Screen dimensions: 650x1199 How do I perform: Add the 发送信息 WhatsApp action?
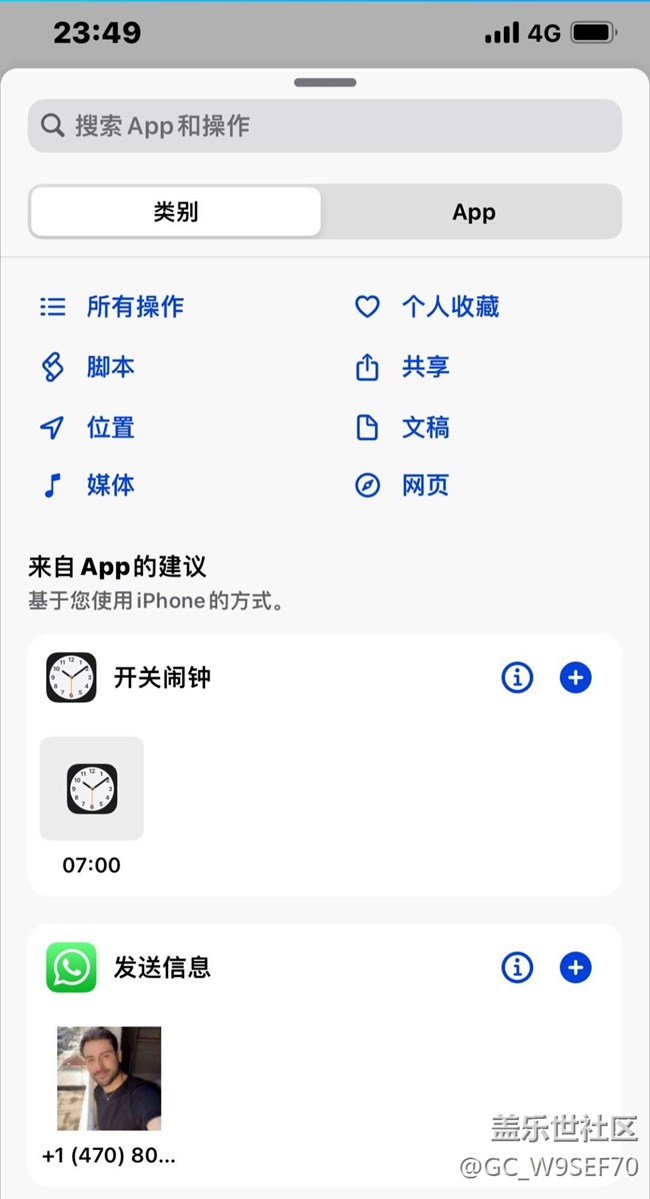(575, 967)
